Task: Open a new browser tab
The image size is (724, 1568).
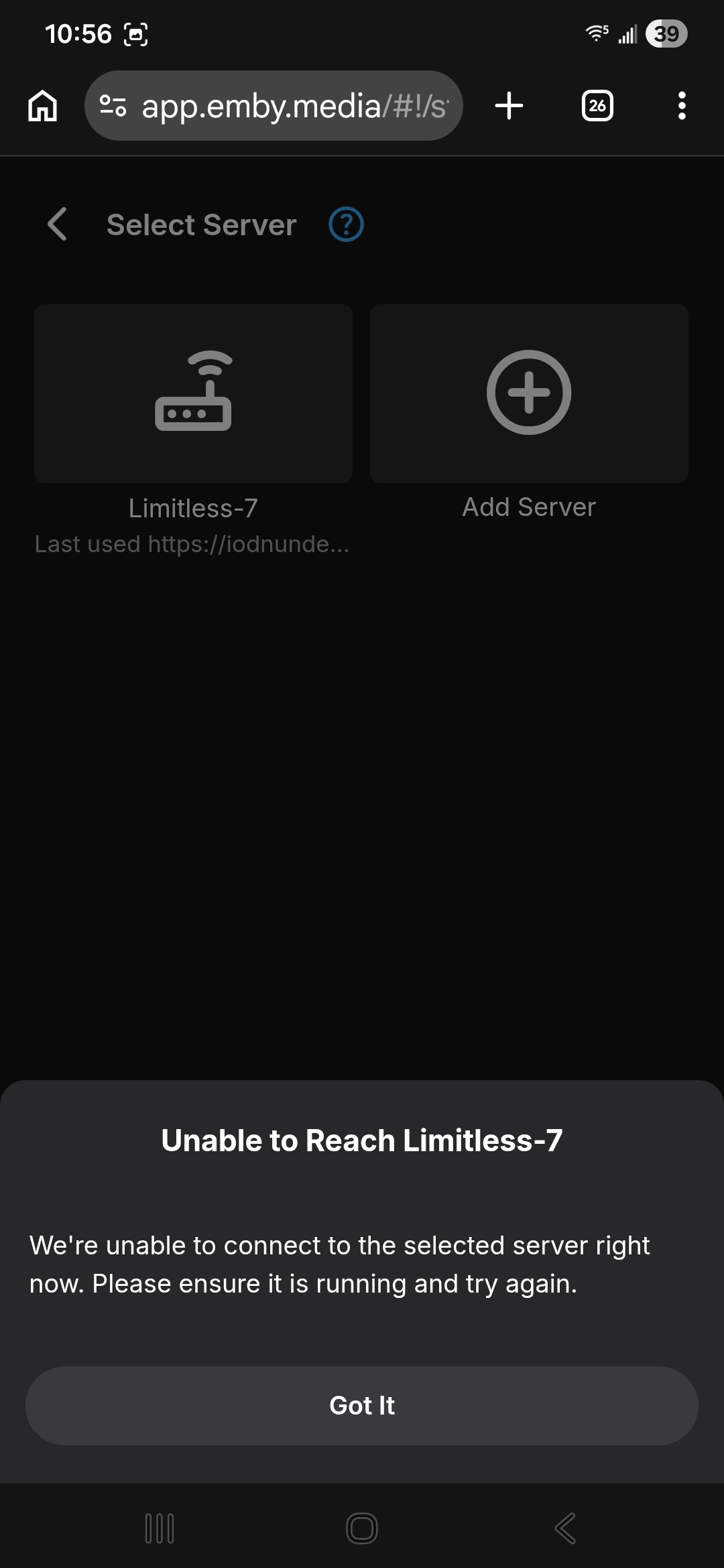Action: pyautogui.click(x=509, y=106)
